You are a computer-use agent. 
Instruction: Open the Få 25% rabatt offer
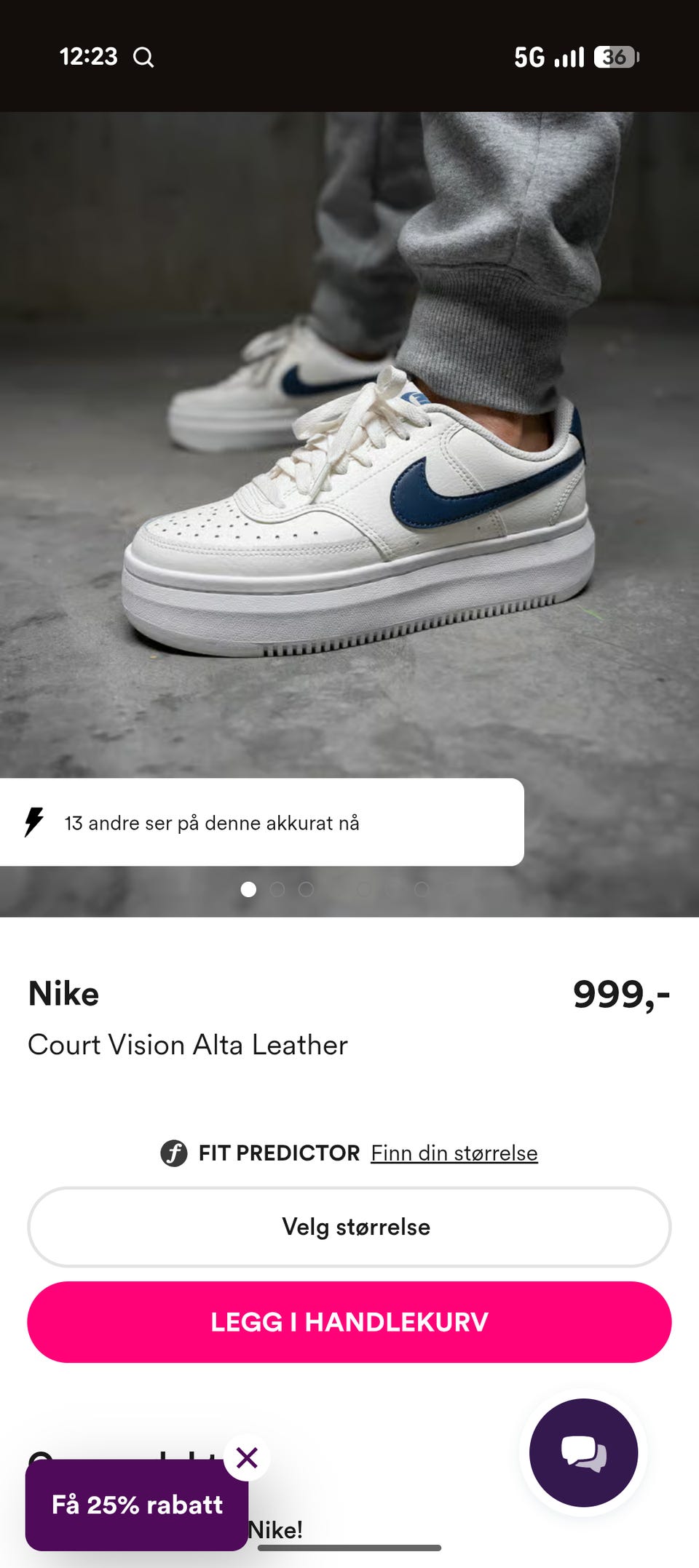coord(137,1505)
